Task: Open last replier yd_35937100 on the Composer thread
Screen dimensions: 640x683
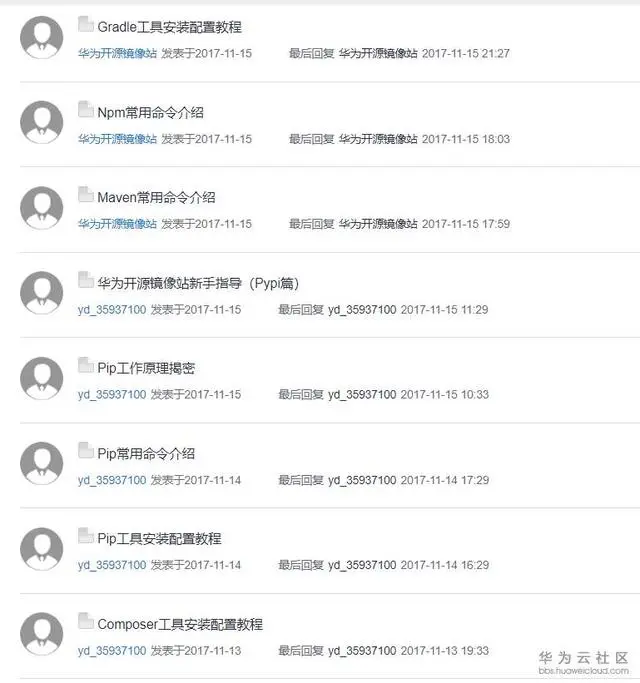Action: pyautogui.click(x=362, y=651)
